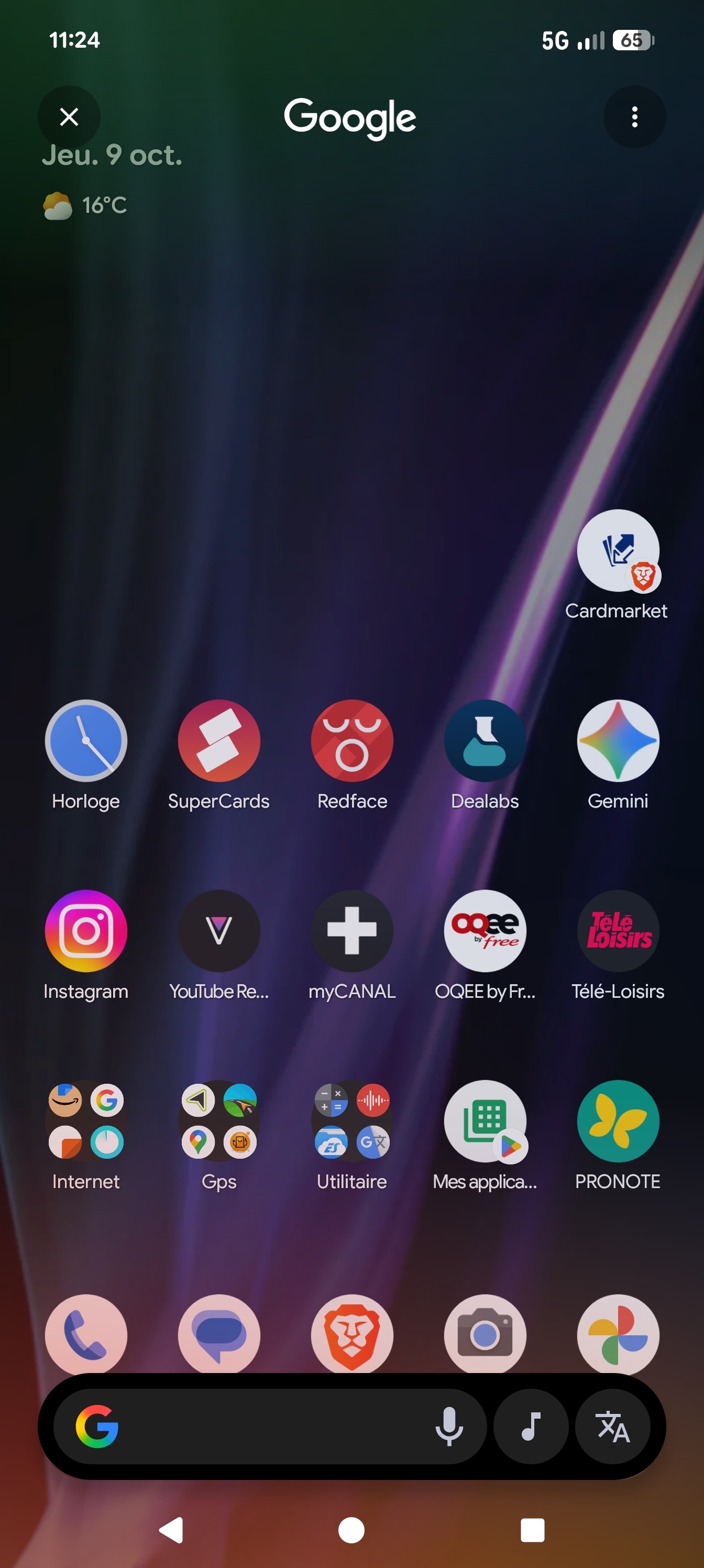Open PRONOTE app

click(x=618, y=1121)
